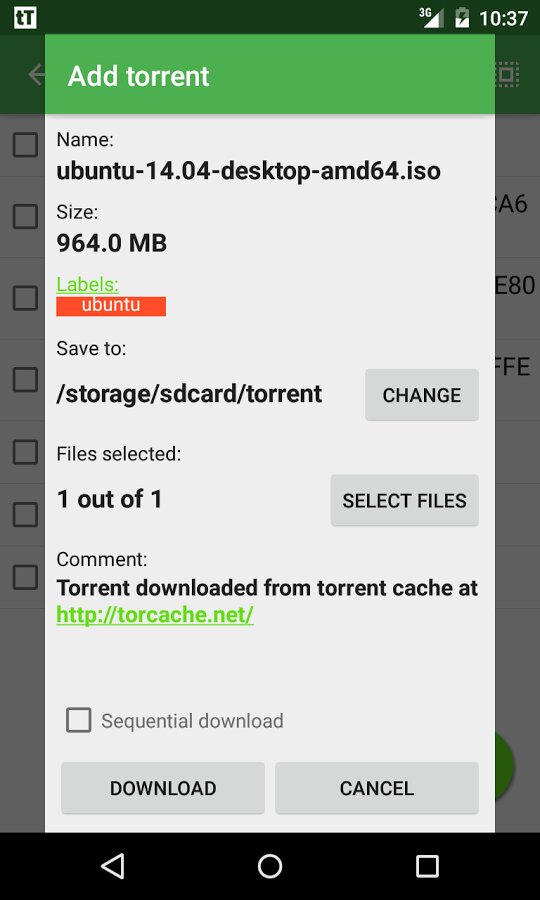Tap the ubuntu label tag
Screen dimensions: 540x900
click(x=111, y=305)
